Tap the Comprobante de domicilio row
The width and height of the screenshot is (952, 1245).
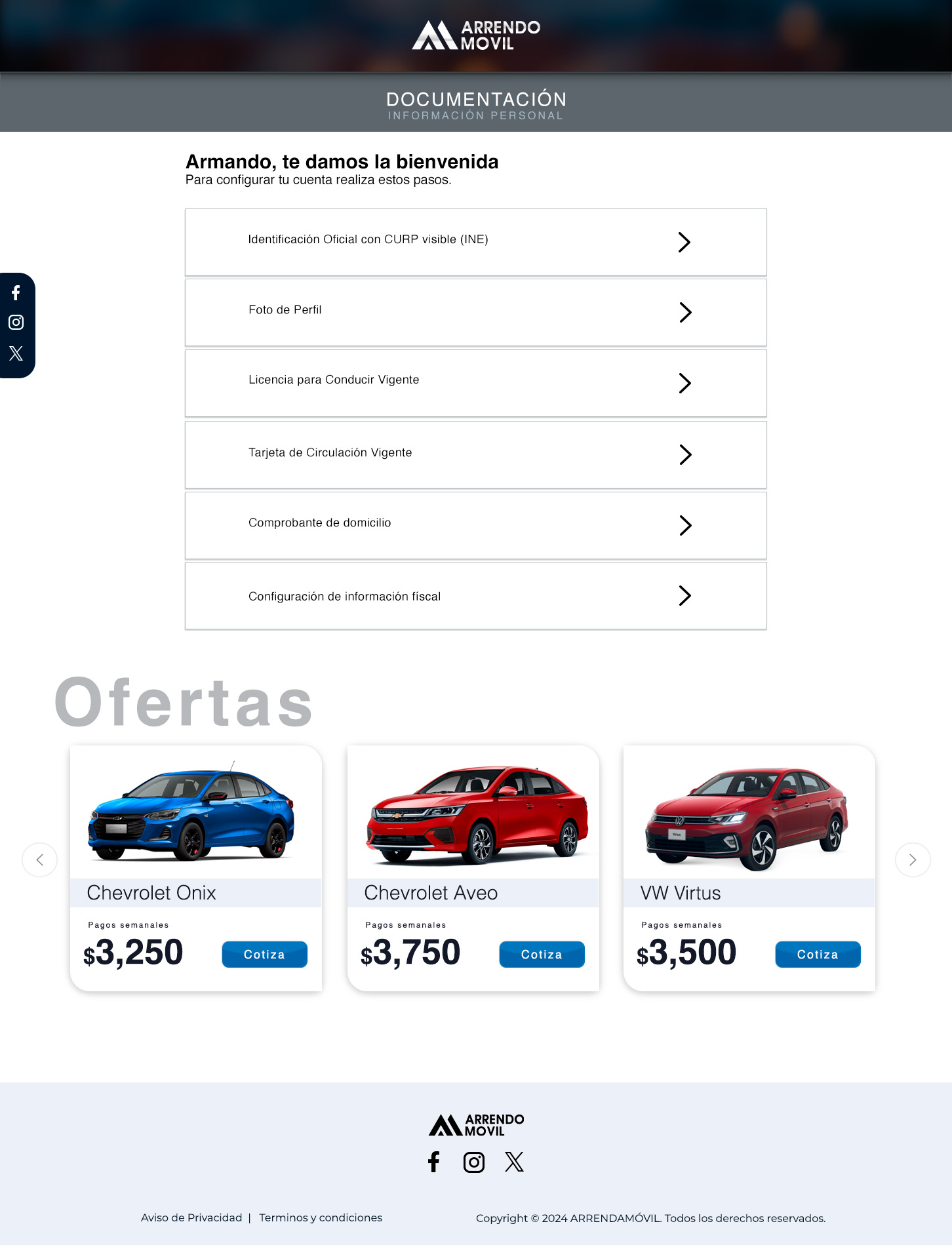tap(475, 525)
